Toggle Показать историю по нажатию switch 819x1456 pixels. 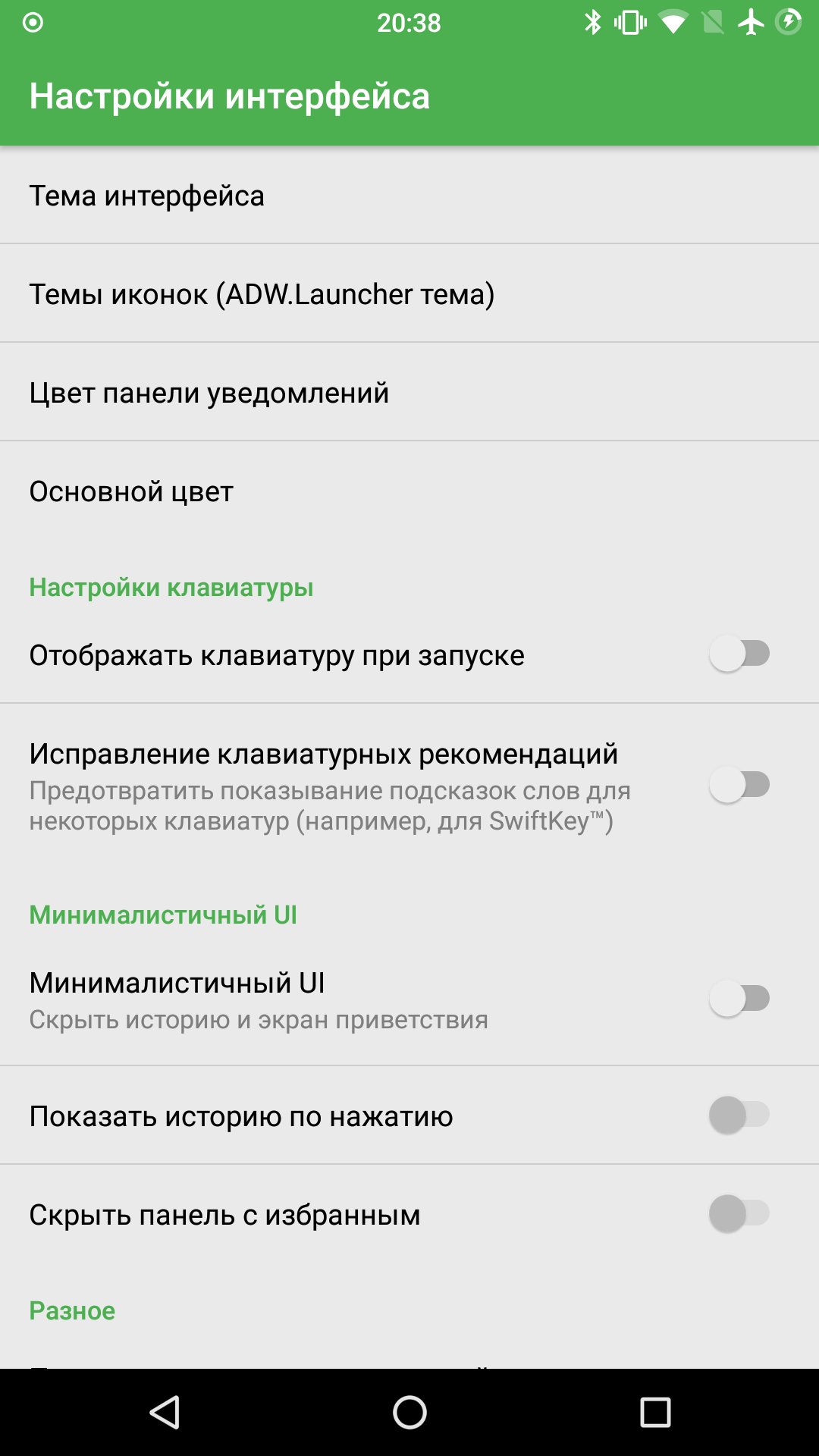[739, 1116]
